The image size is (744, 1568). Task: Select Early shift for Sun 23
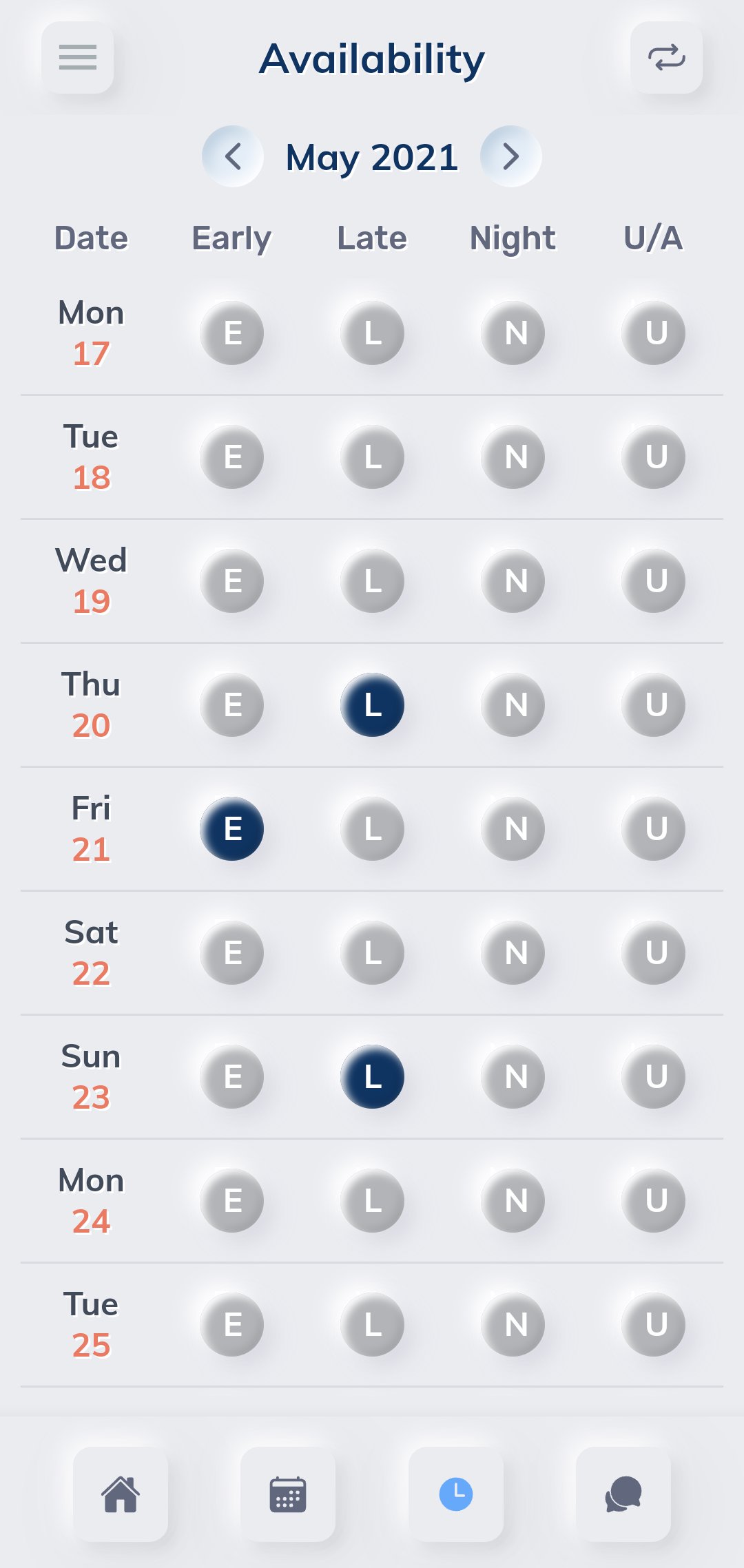click(232, 1077)
